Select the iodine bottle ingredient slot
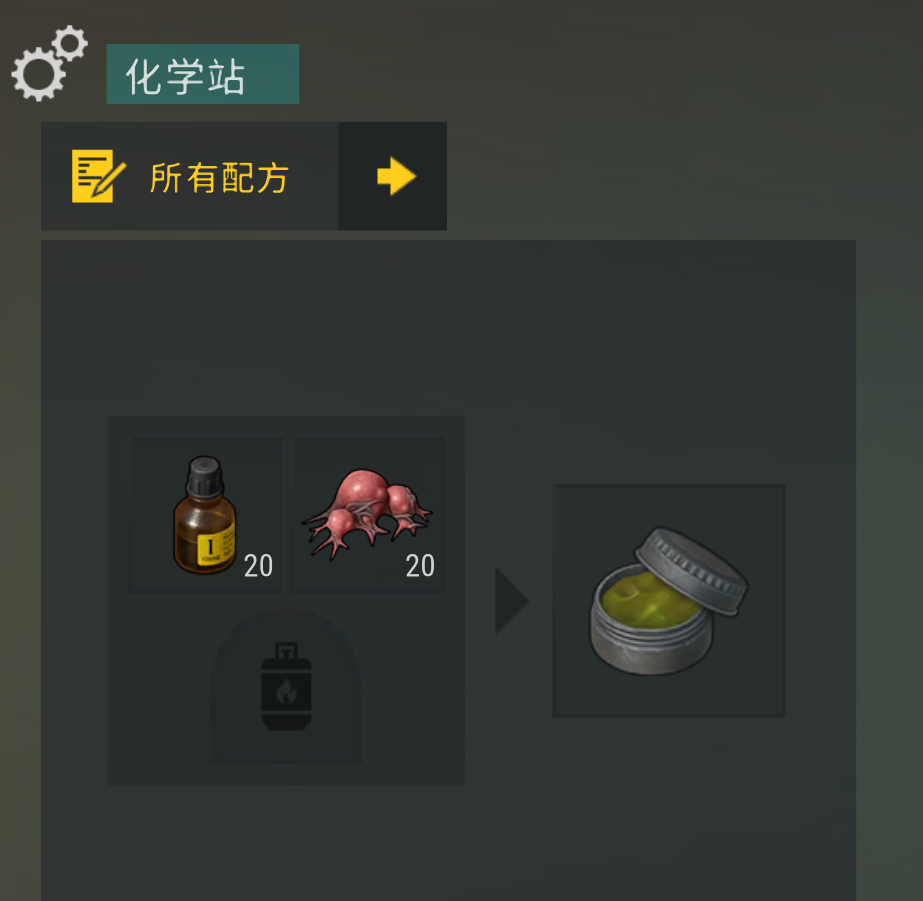923x901 pixels. click(207, 515)
